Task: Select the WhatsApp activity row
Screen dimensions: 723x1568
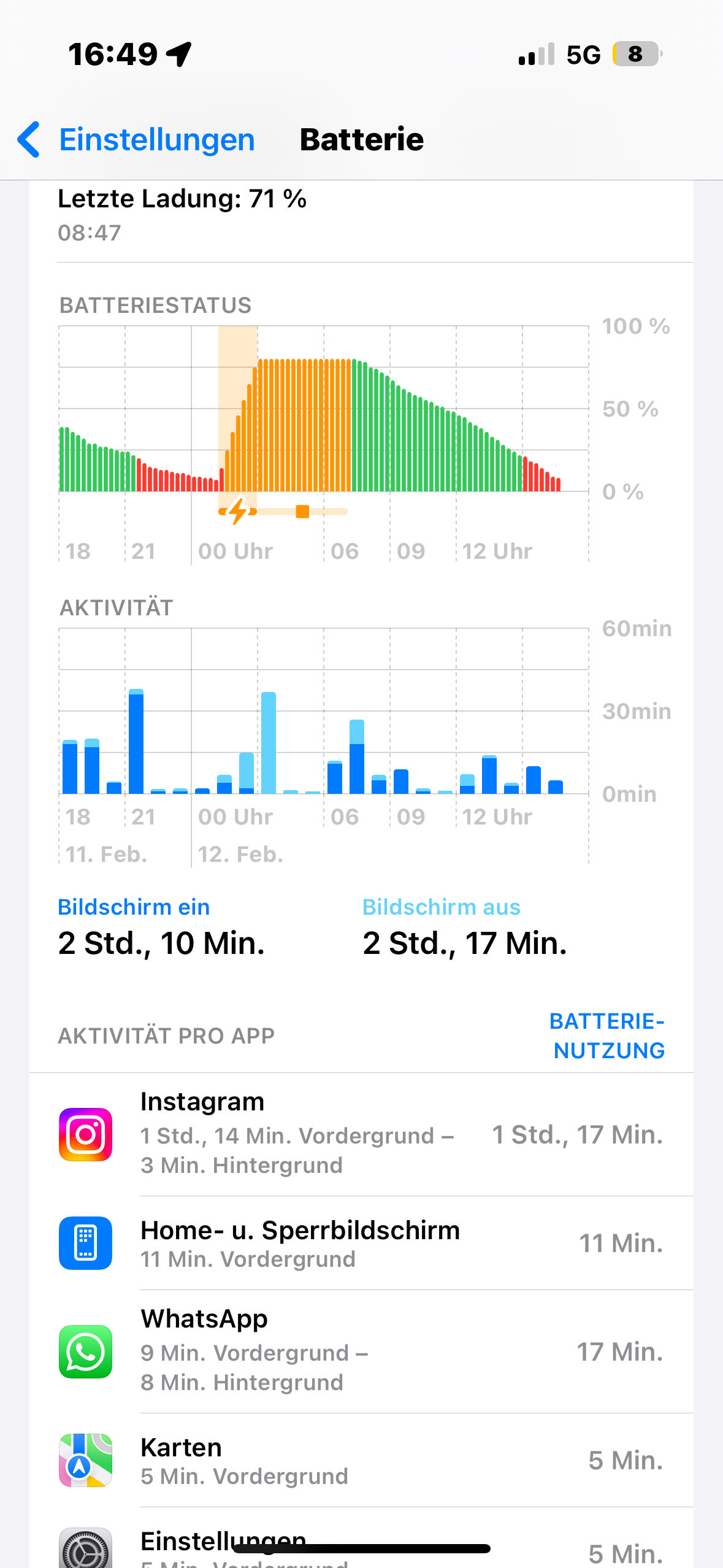Action: (361, 1351)
